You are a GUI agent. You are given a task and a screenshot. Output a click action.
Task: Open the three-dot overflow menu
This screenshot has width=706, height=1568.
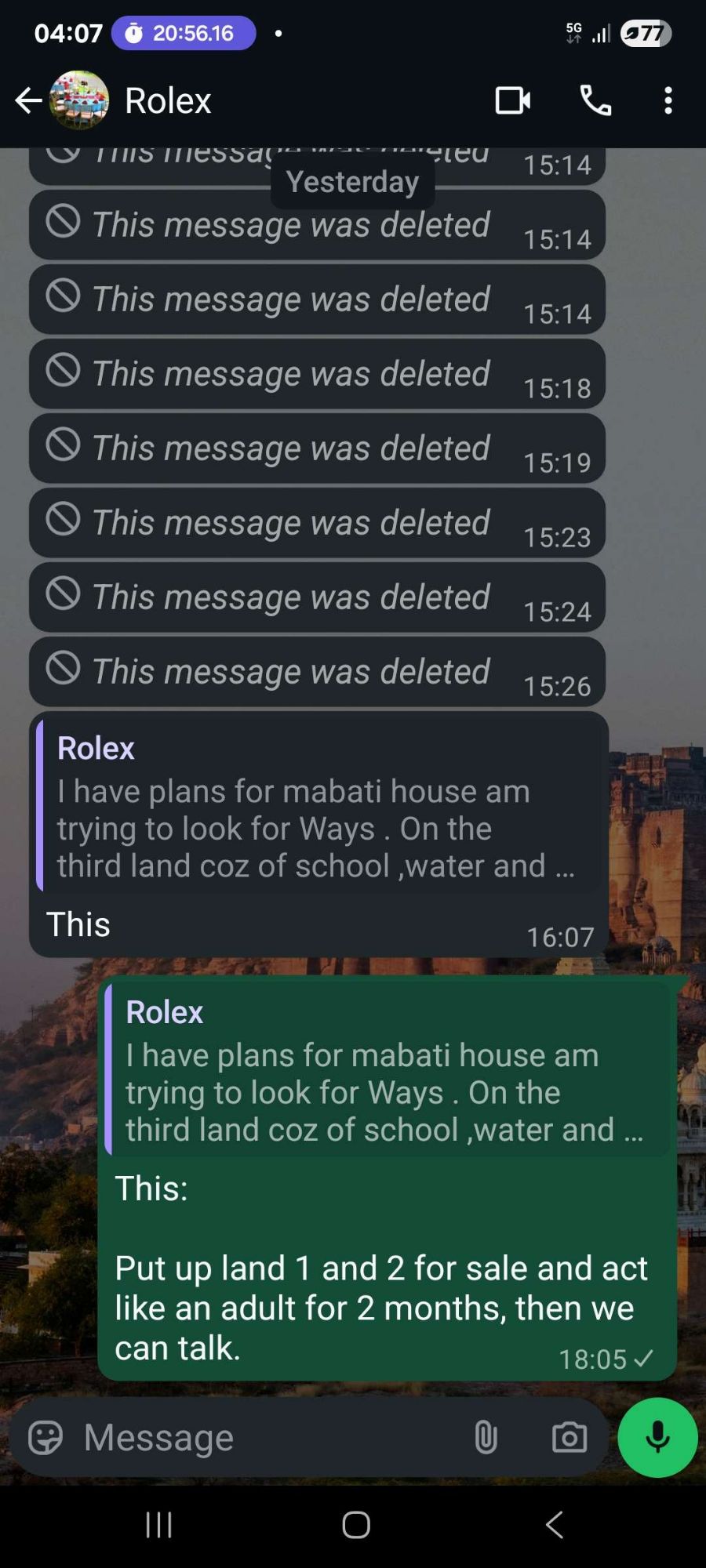click(668, 100)
